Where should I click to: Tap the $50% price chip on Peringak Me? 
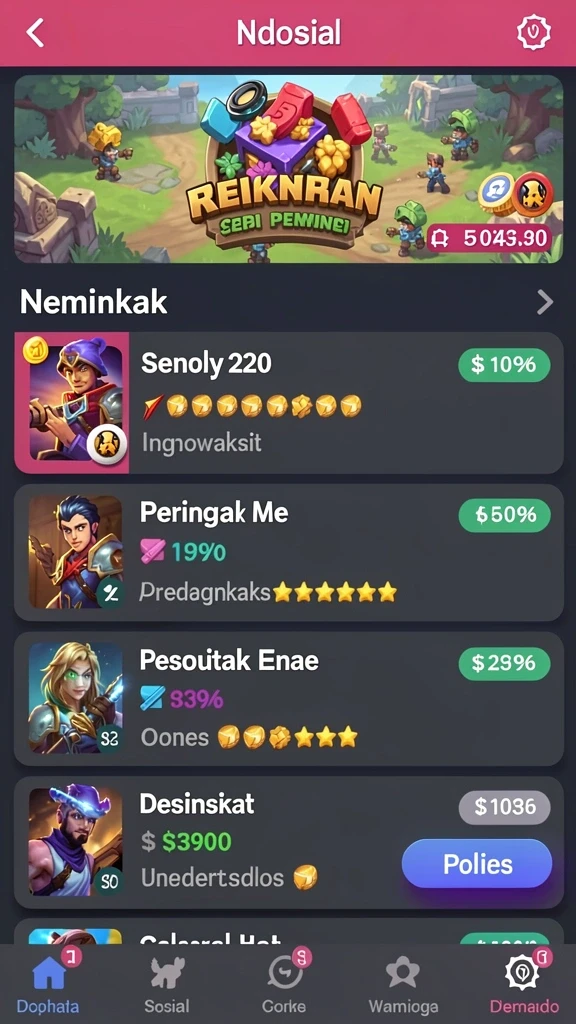tap(504, 515)
